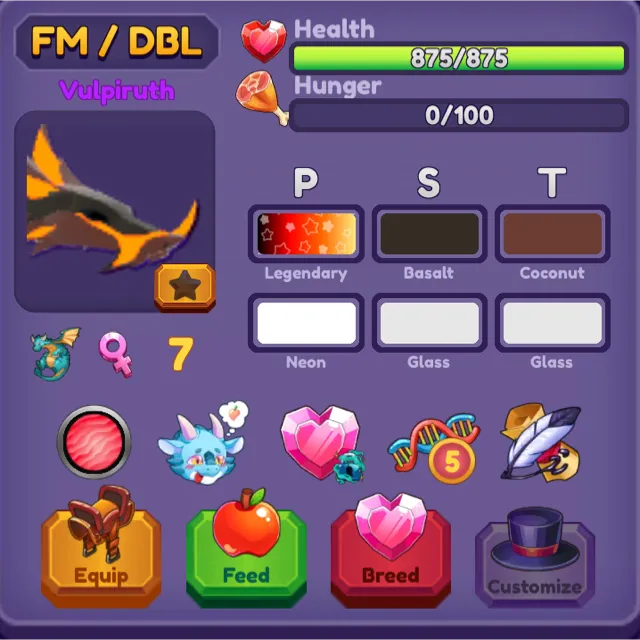Select the Neon color swatch
640x640 pixels.
(x=307, y=322)
